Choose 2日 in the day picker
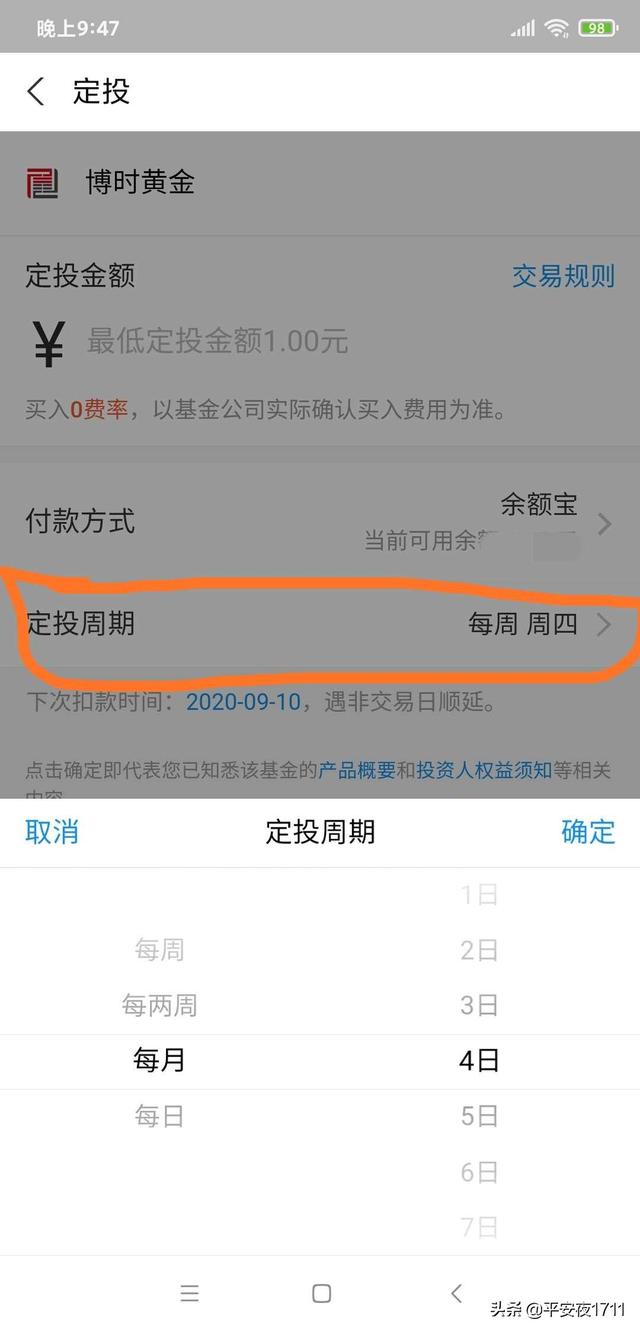The image size is (640, 1332). [479, 950]
